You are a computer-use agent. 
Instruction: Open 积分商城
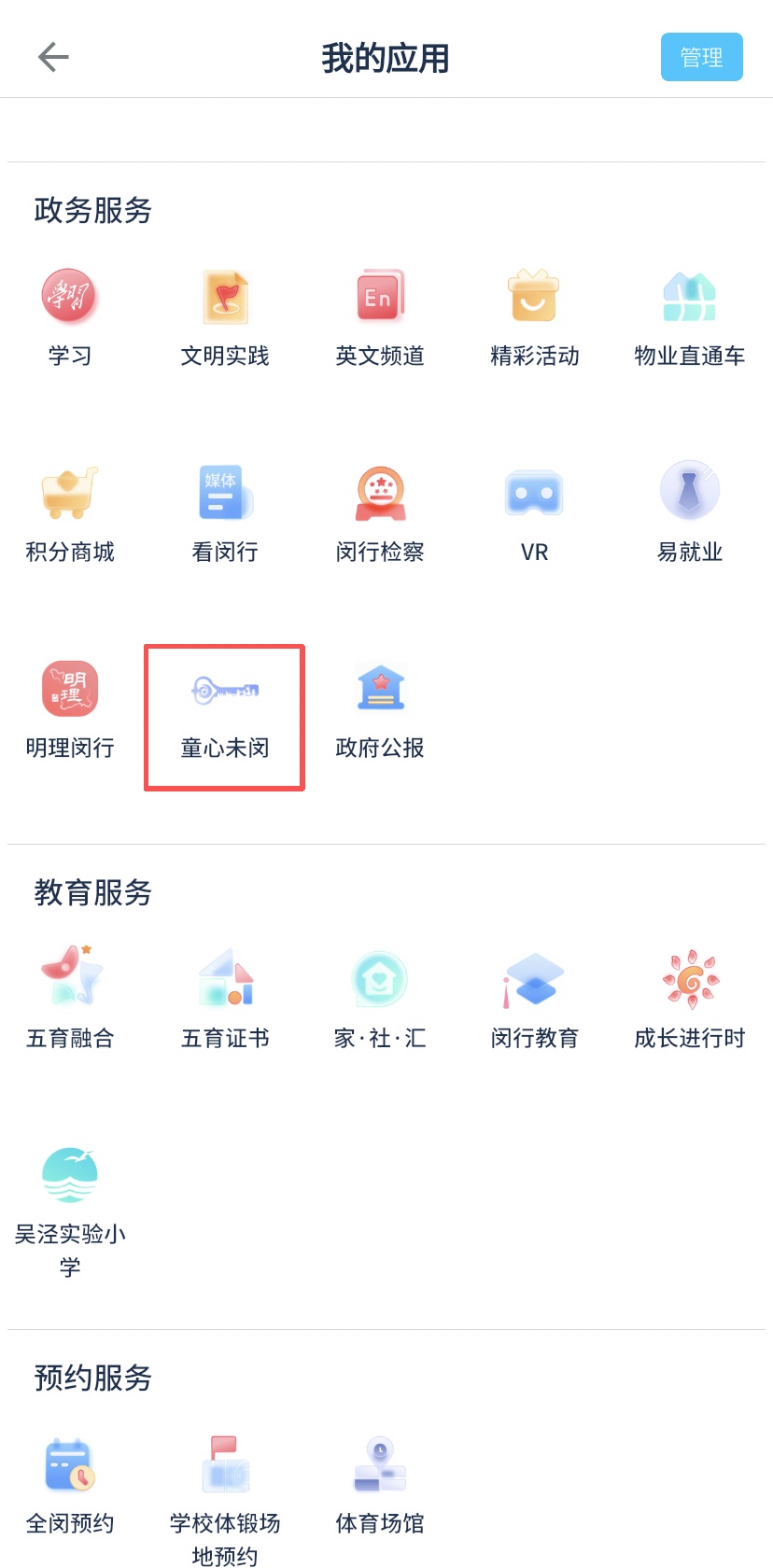[70, 514]
